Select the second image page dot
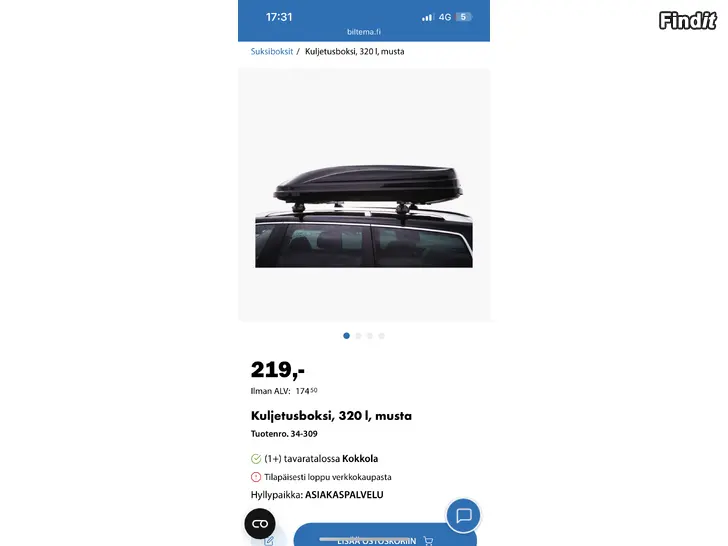728x546 pixels. point(358,336)
